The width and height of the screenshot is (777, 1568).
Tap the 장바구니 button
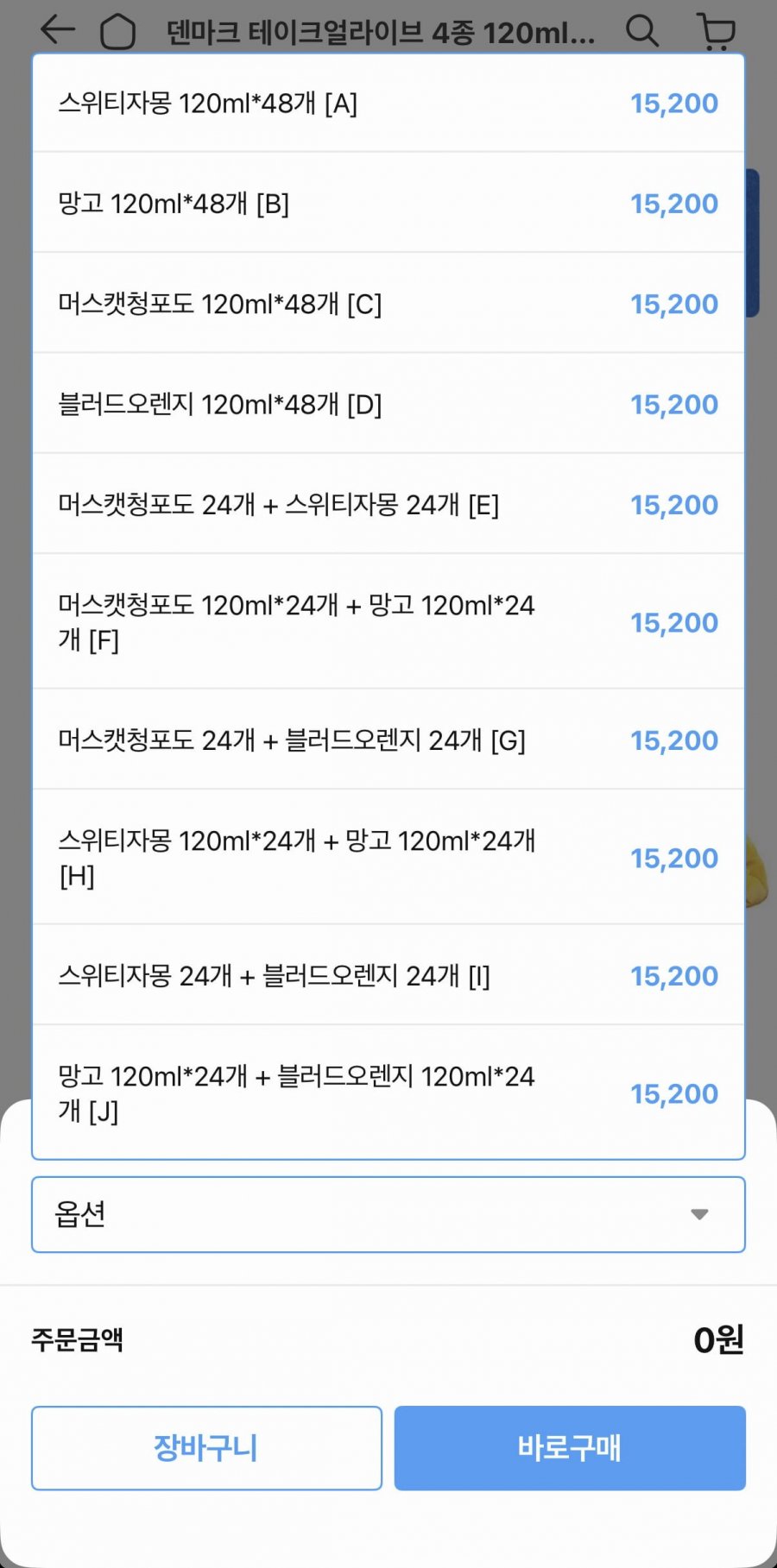click(x=206, y=1448)
